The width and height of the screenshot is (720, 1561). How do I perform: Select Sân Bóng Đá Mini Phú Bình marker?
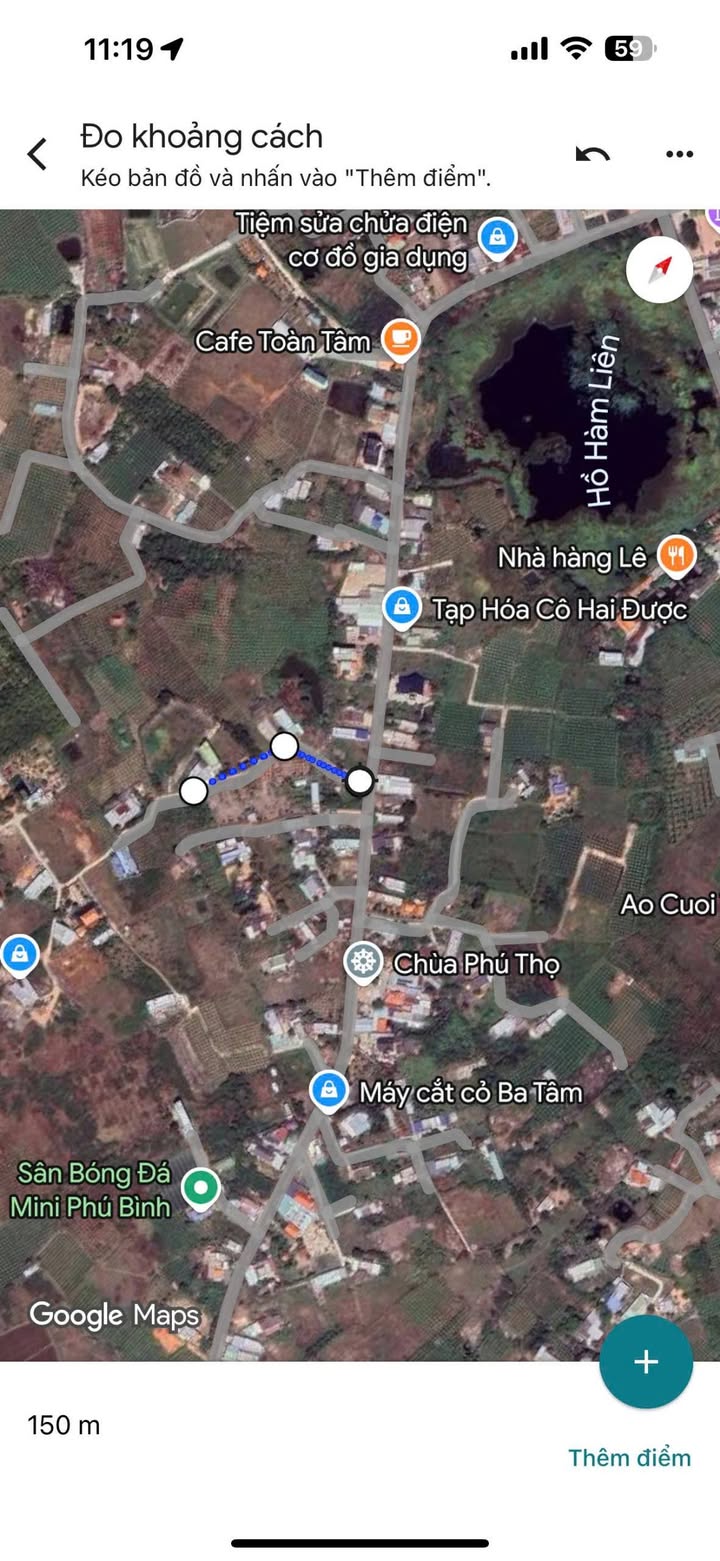coord(202,1188)
